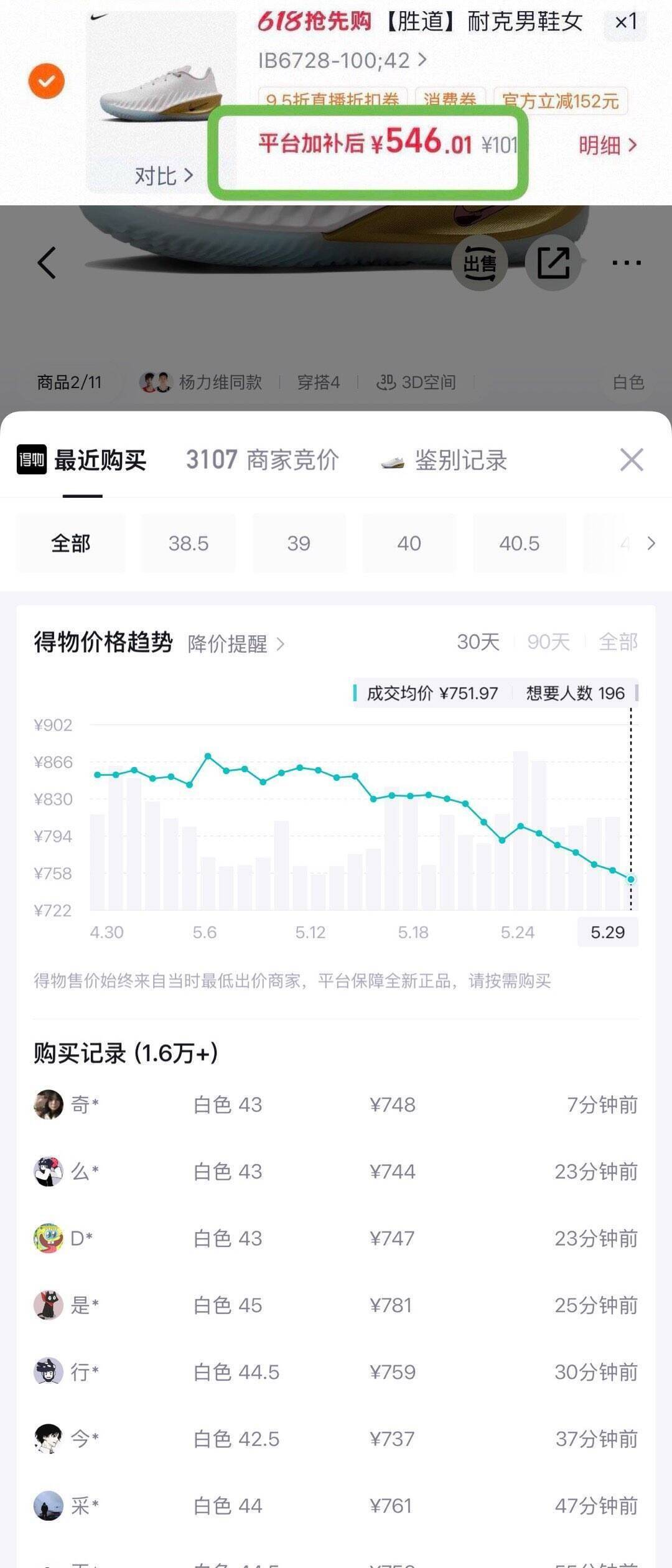Share this product via the share icon

tap(553, 263)
